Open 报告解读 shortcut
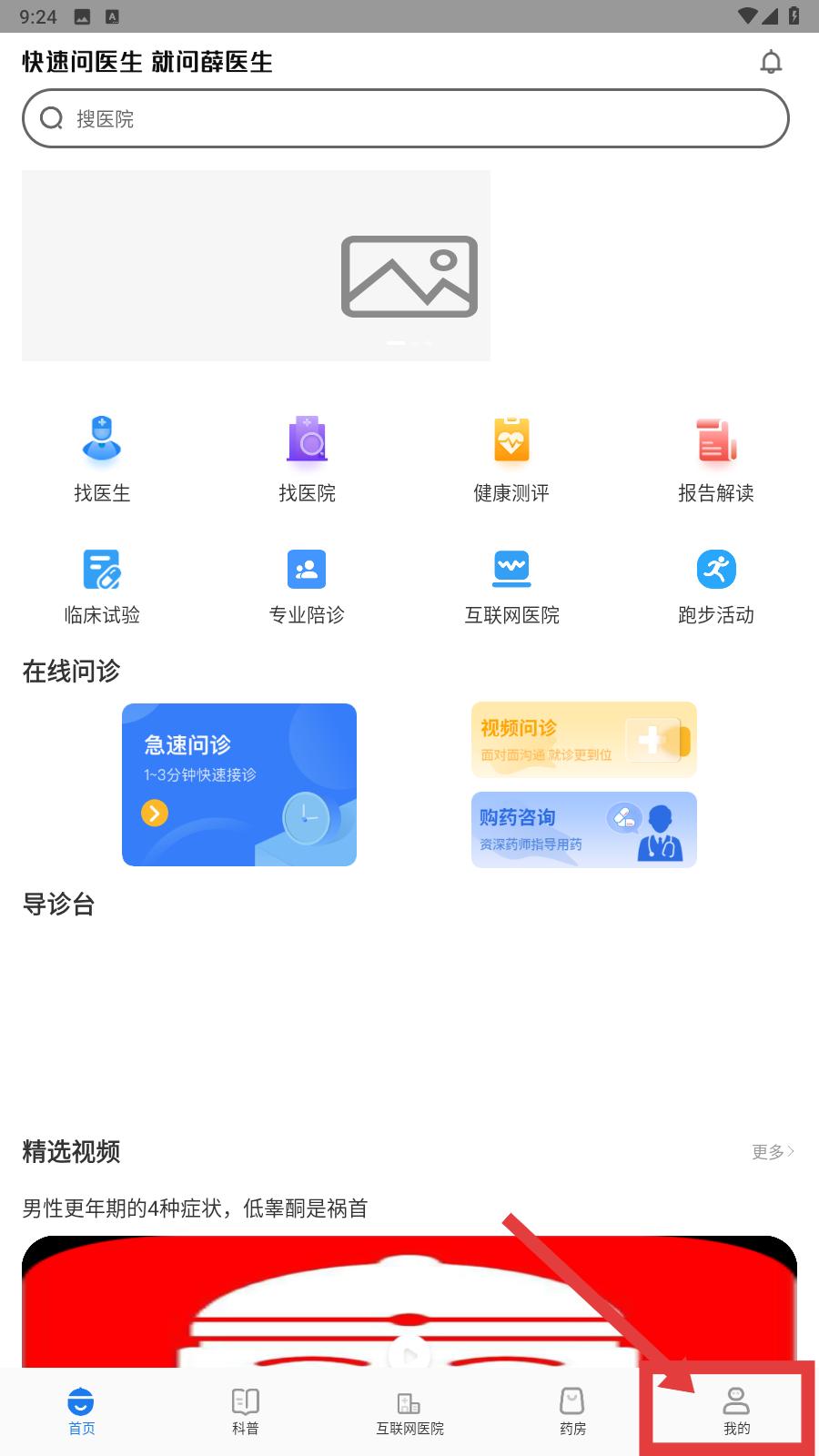 [x=716, y=458]
